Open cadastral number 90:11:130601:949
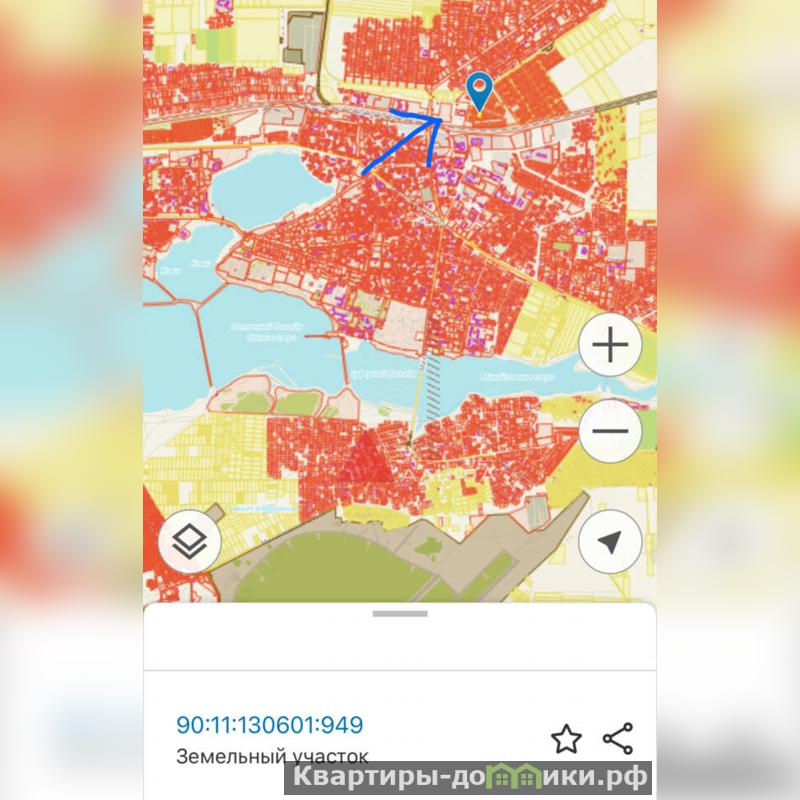The height and width of the screenshot is (800, 800). tap(270, 725)
